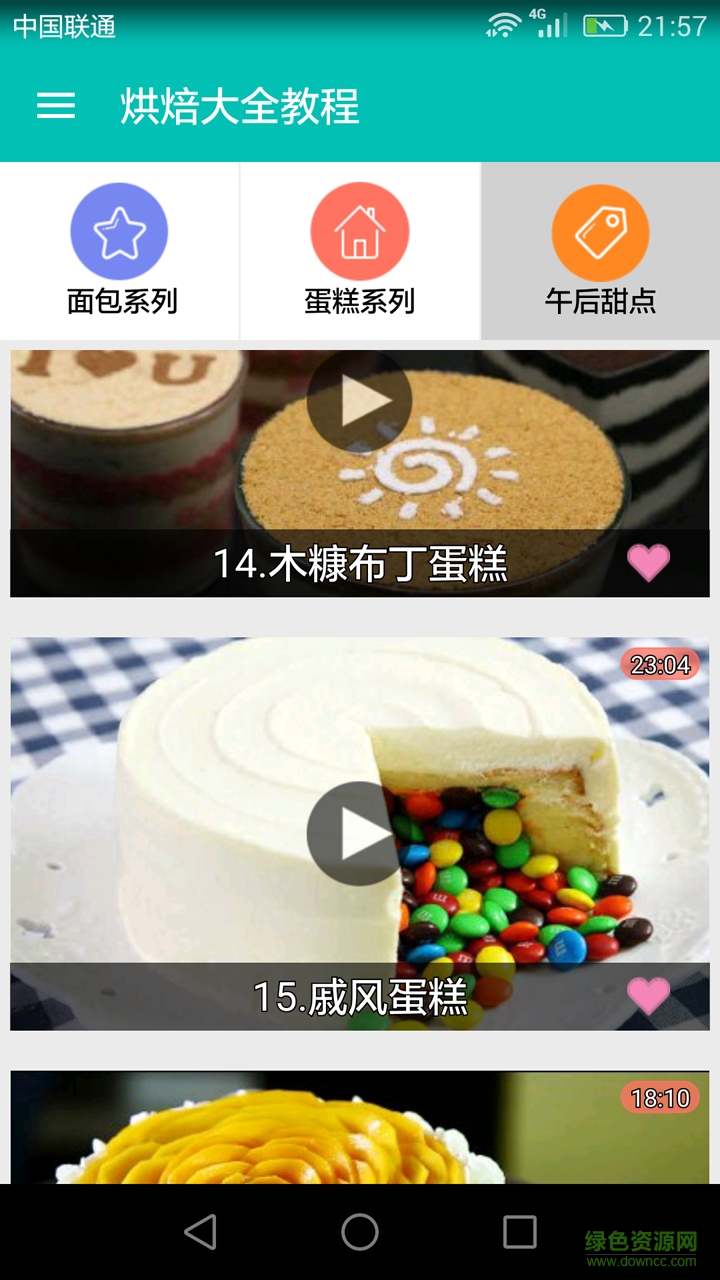The image size is (720, 1280).
Task: Play the 15.戚风蛋糕 video
Action: click(x=359, y=833)
